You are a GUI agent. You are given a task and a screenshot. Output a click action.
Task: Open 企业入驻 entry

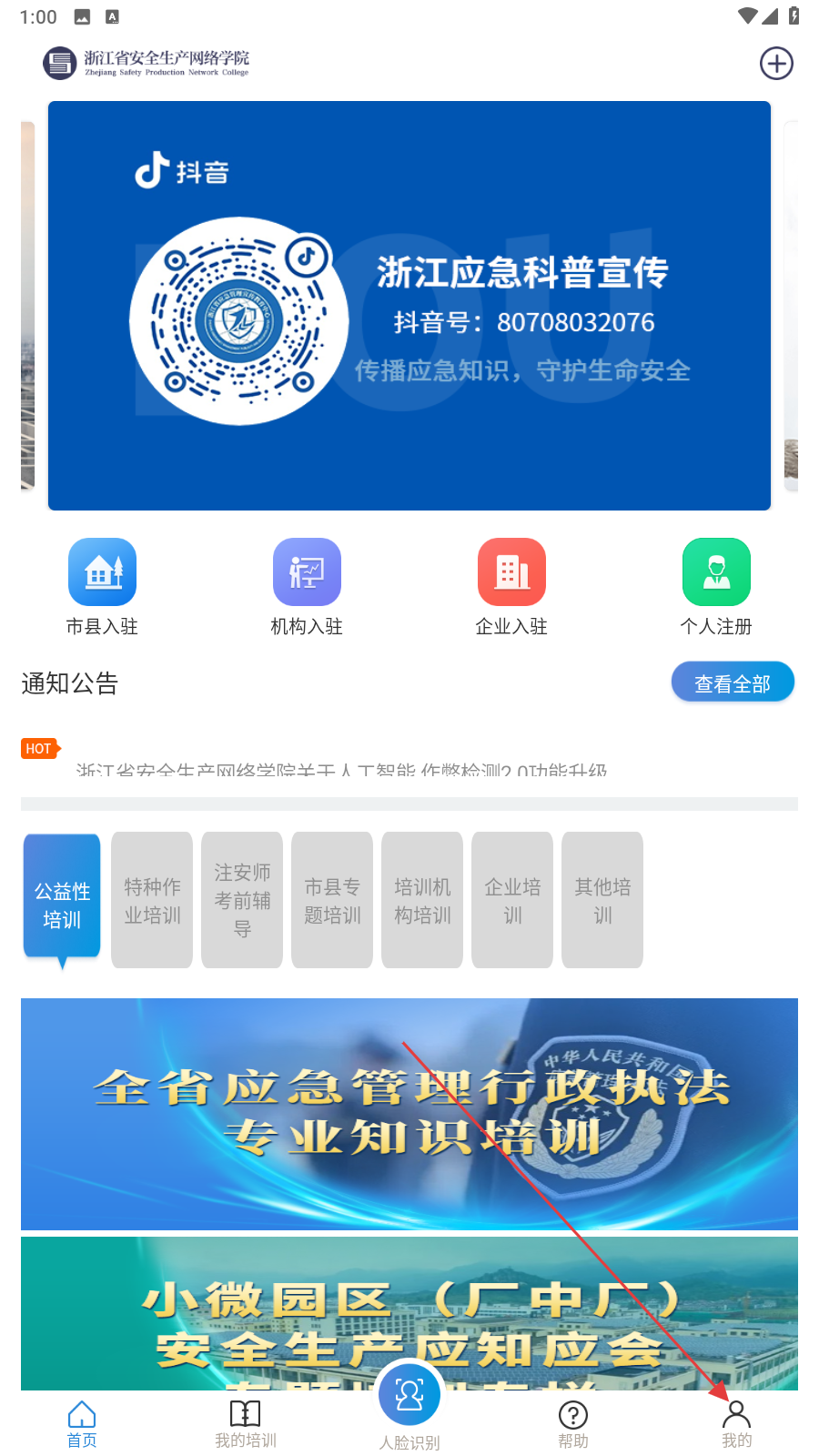click(x=511, y=586)
